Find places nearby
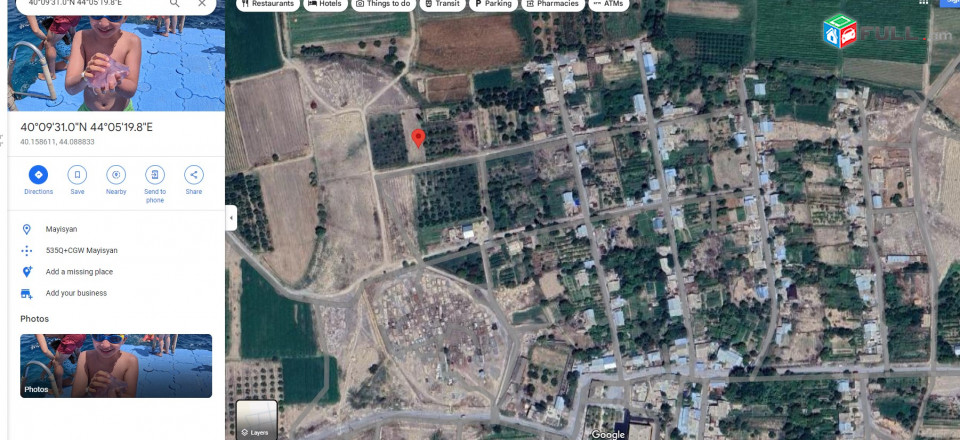Image resolution: width=960 pixels, height=440 pixels. pyautogui.click(x=116, y=176)
